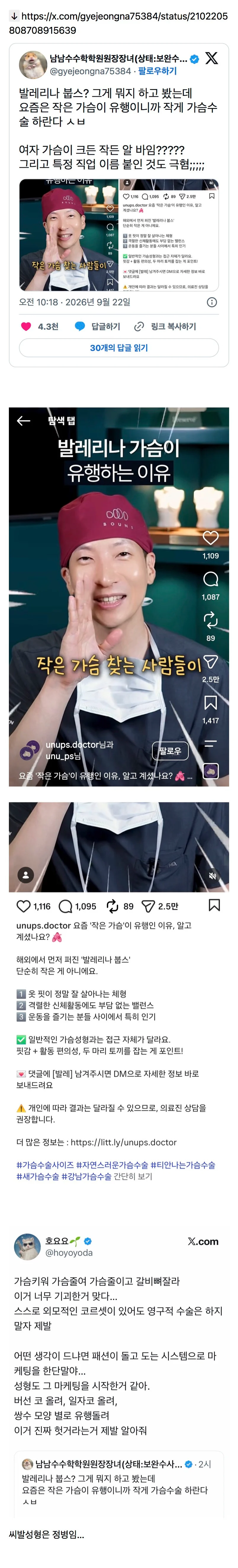238x1568 pixels.
Task: Reply to the tweet via 답글하기
Action: click(x=97, y=326)
